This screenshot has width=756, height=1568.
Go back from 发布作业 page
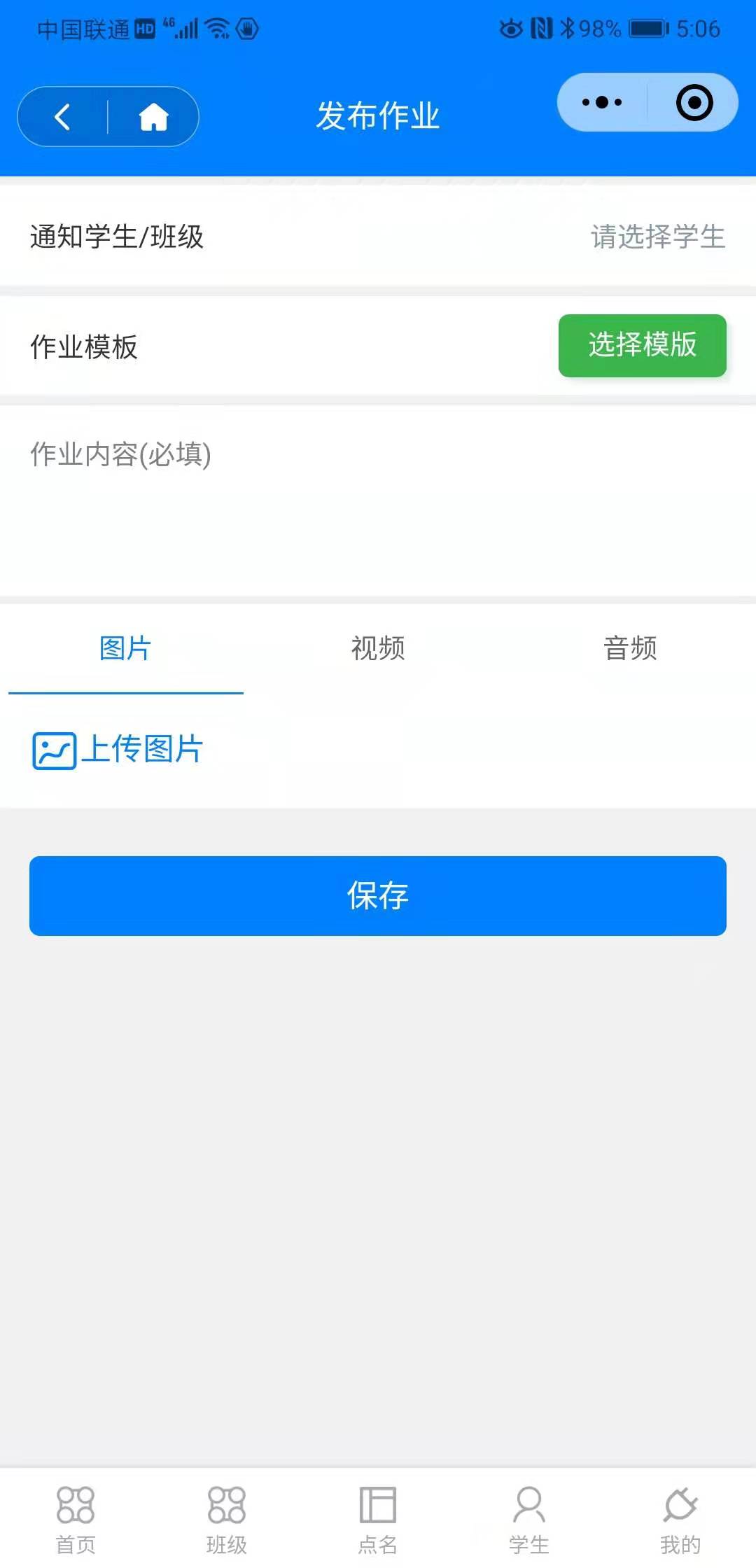click(62, 117)
